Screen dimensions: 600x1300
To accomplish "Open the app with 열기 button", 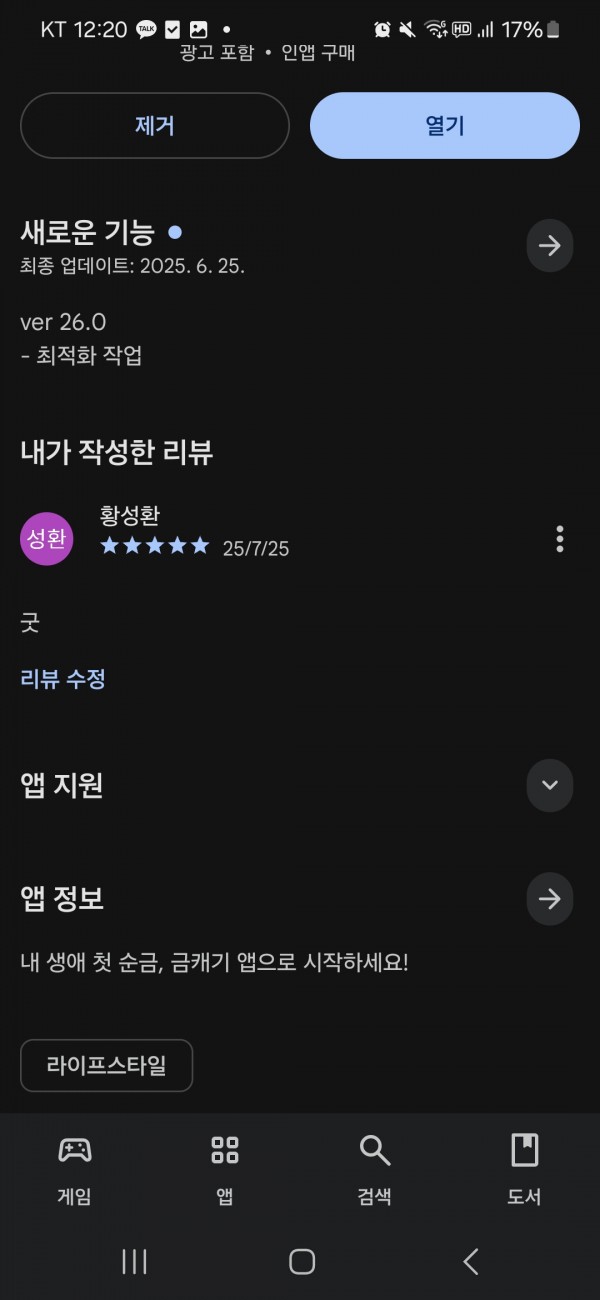I will [x=445, y=126].
